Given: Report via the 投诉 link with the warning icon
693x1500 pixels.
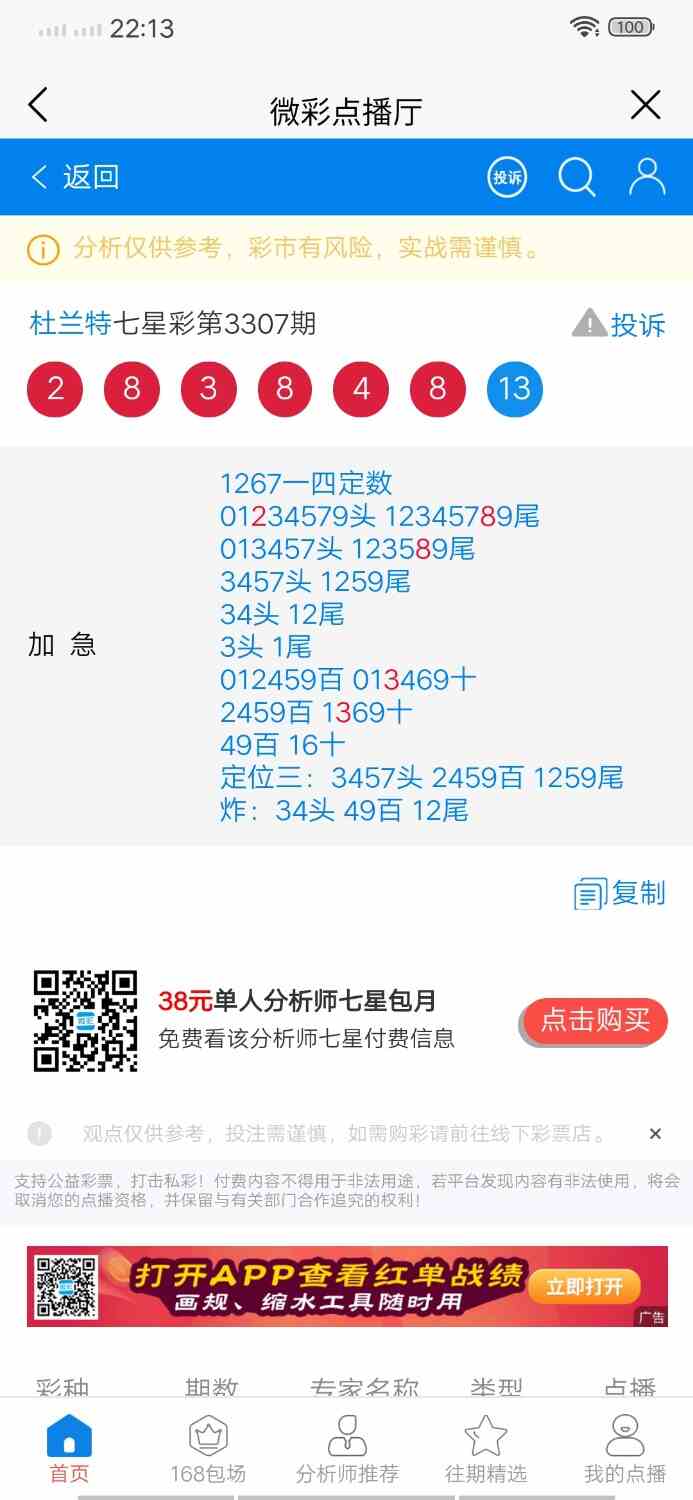Looking at the screenshot, I should point(619,324).
